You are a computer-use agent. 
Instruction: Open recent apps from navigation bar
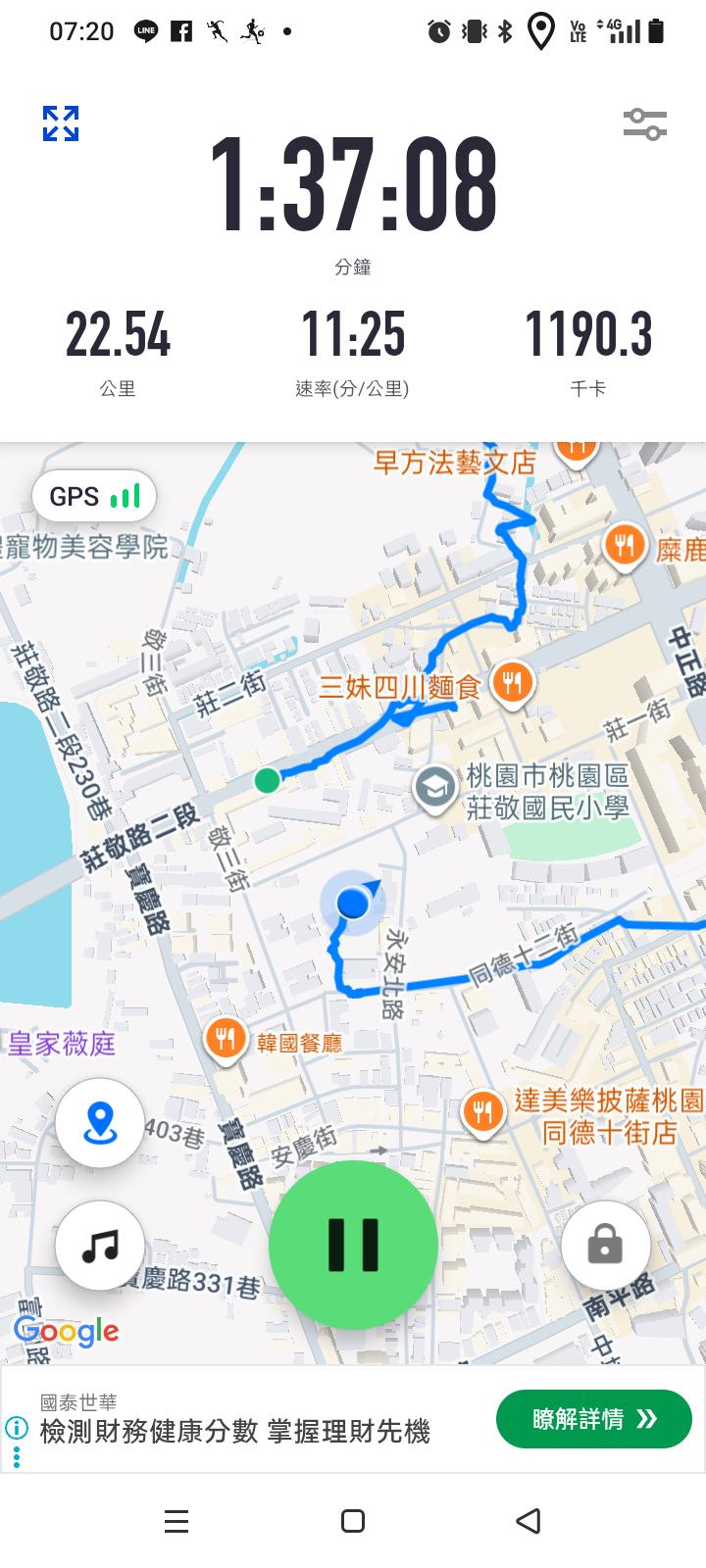(176, 1521)
